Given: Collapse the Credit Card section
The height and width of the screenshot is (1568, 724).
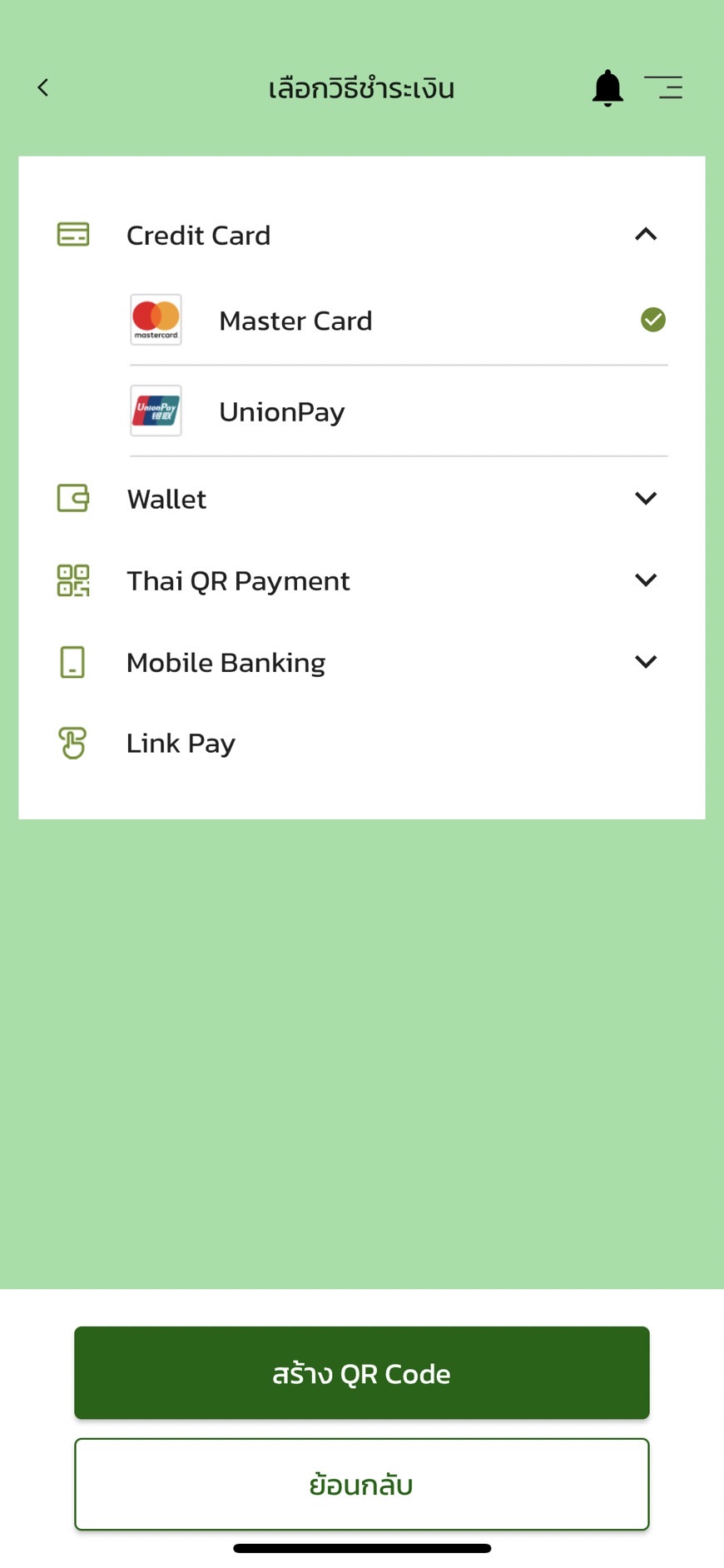Looking at the screenshot, I should [x=645, y=235].
